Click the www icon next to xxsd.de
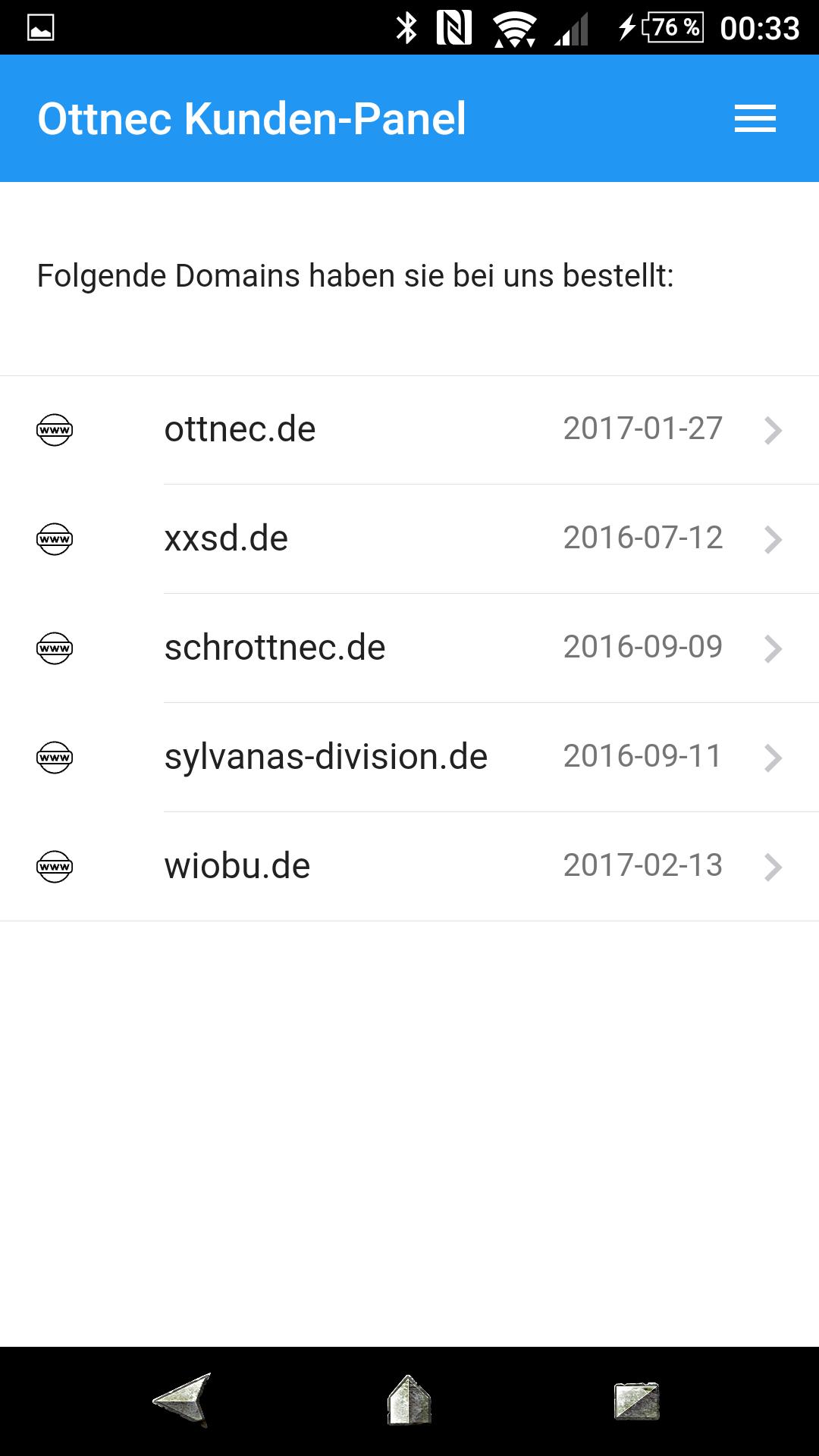The width and height of the screenshot is (819, 1456). 55,538
